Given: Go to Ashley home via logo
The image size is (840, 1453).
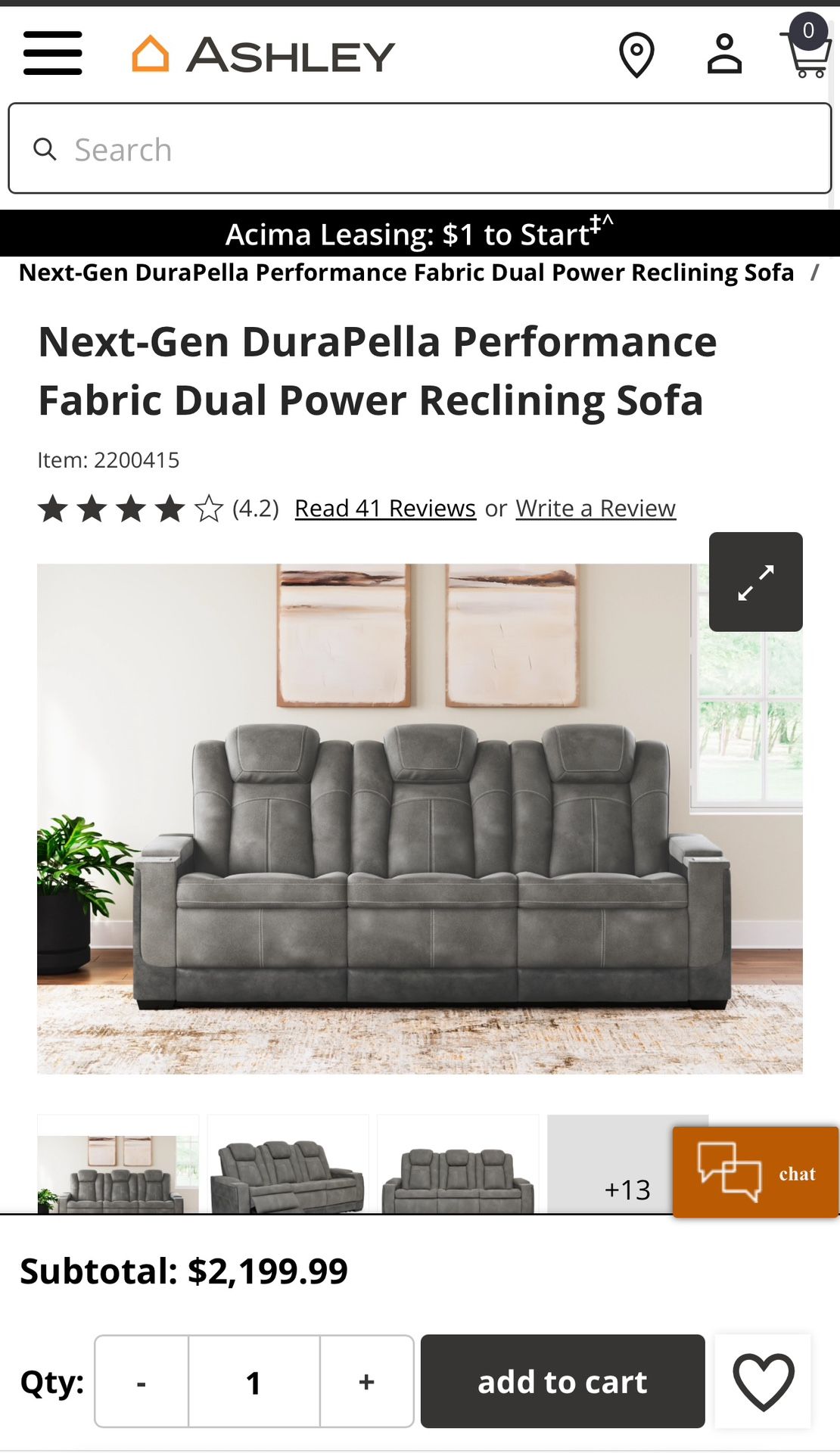Looking at the screenshot, I should (x=263, y=54).
